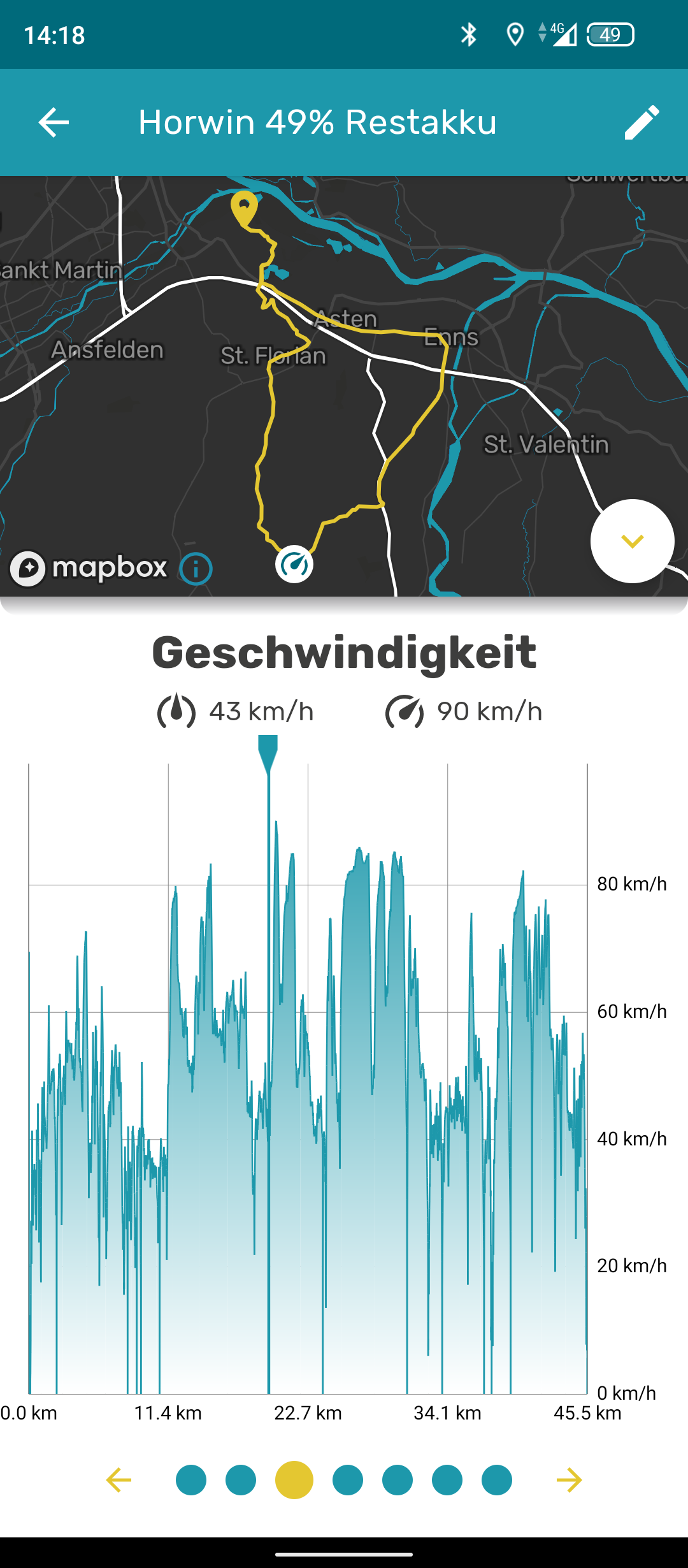The height and width of the screenshot is (1568, 688).
Task: Tap the speedometer marker on the map route
Action: point(294,564)
